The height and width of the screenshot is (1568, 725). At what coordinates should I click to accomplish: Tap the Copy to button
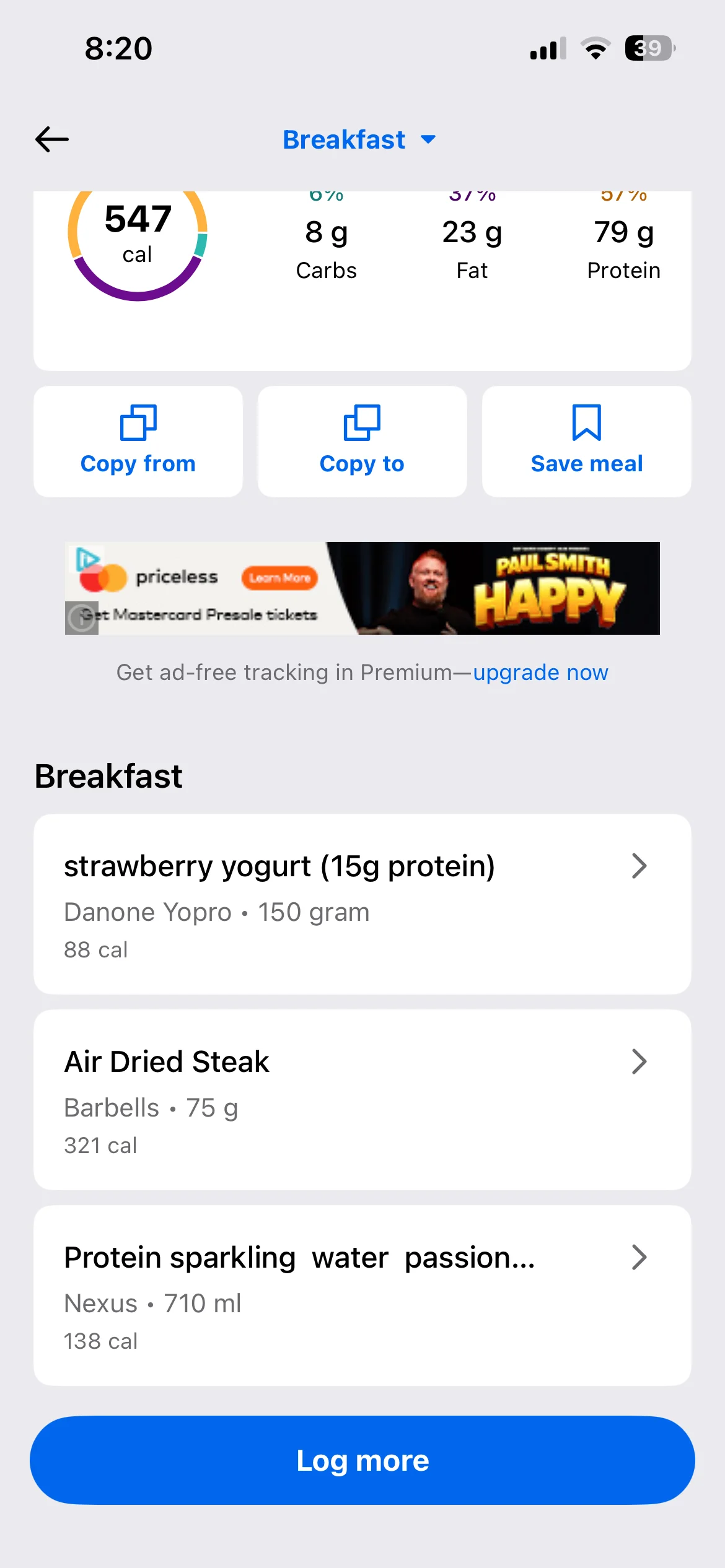click(362, 442)
